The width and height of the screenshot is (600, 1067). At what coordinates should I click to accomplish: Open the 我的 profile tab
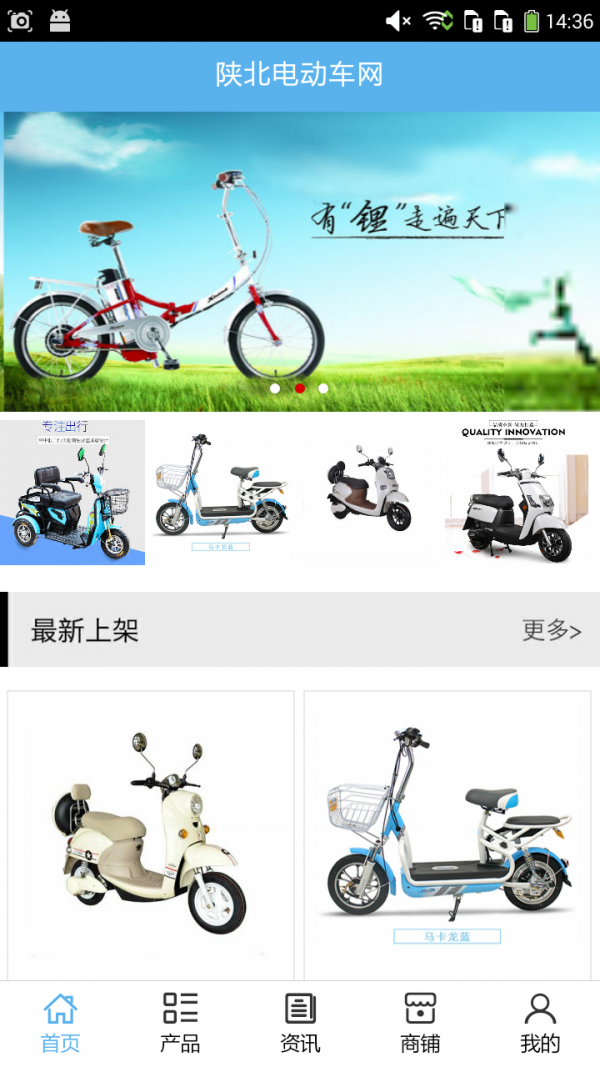pyautogui.click(x=540, y=1023)
